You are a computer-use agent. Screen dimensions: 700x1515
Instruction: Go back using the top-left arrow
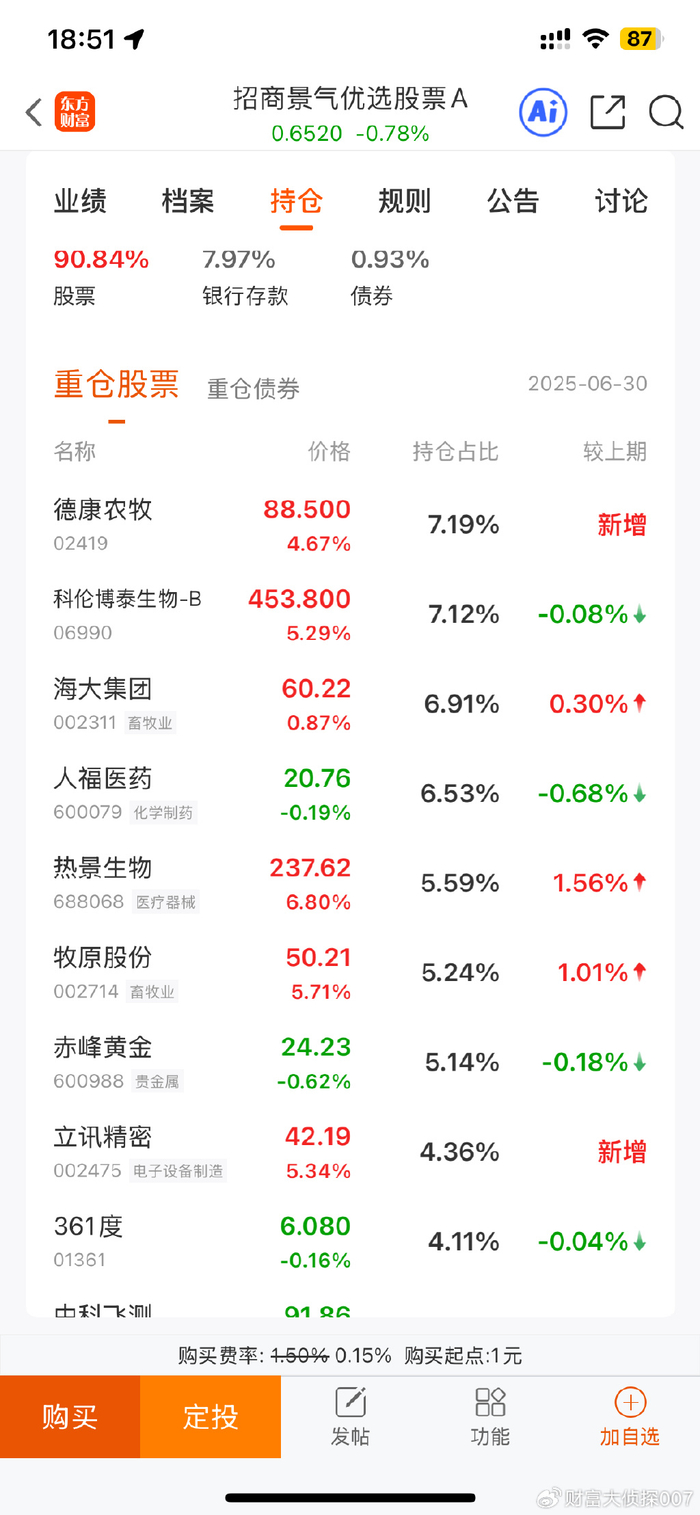pos(34,112)
